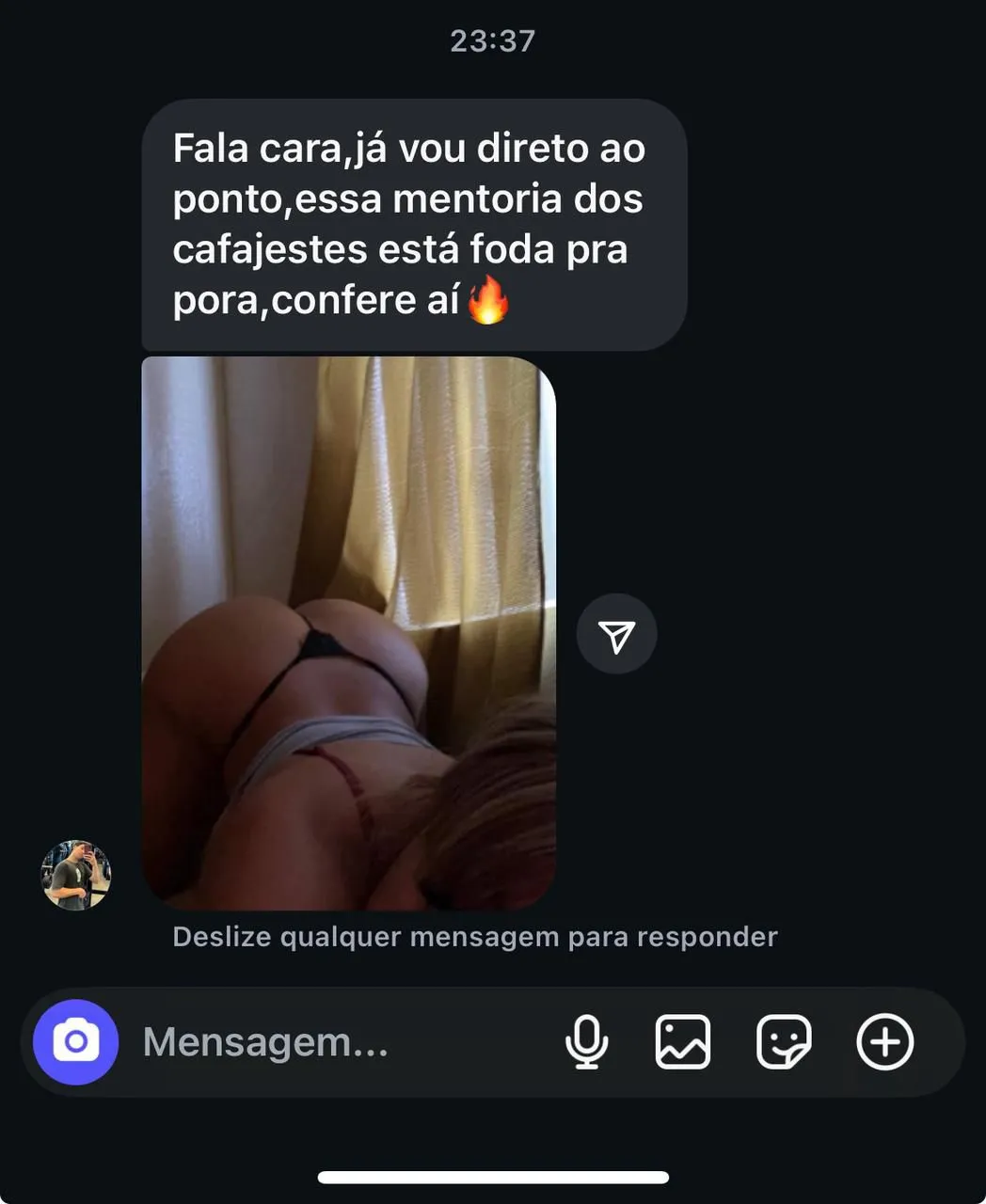This screenshot has width=986, height=1204.
Task: Open more options with the plus icon
Action: 884,1042
